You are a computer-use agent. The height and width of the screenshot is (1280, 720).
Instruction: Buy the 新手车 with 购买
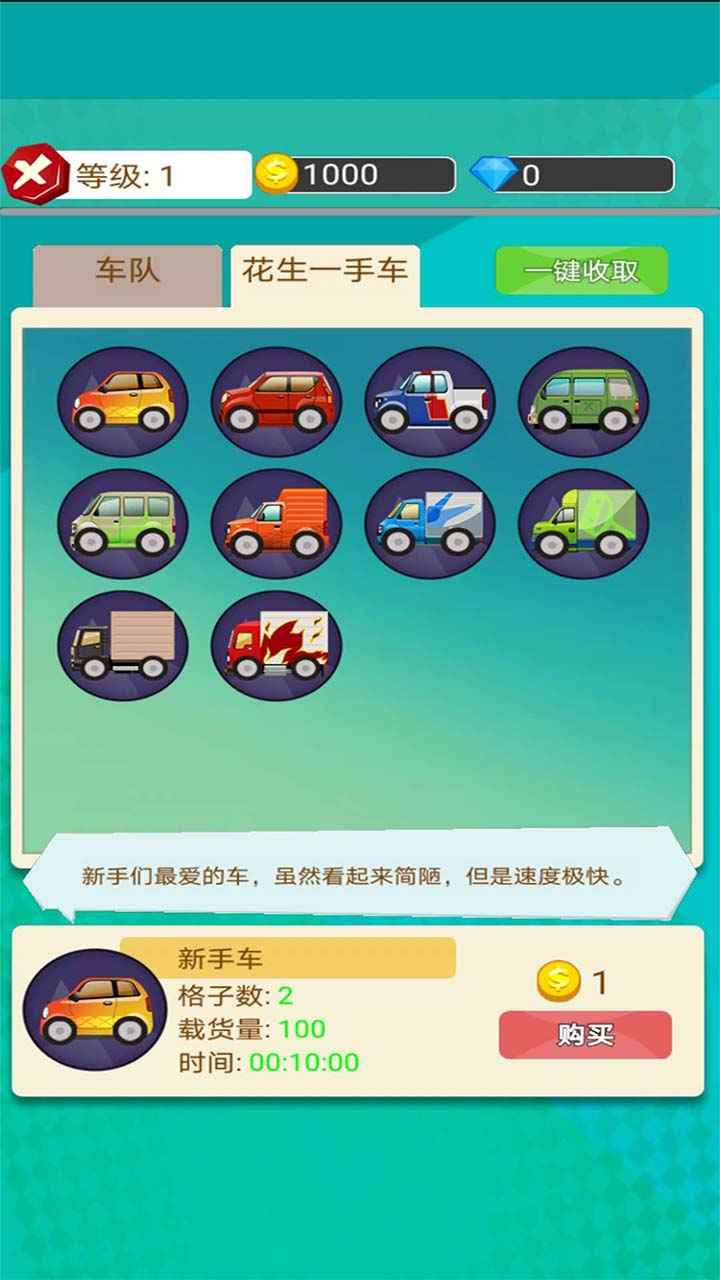coord(585,1035)
